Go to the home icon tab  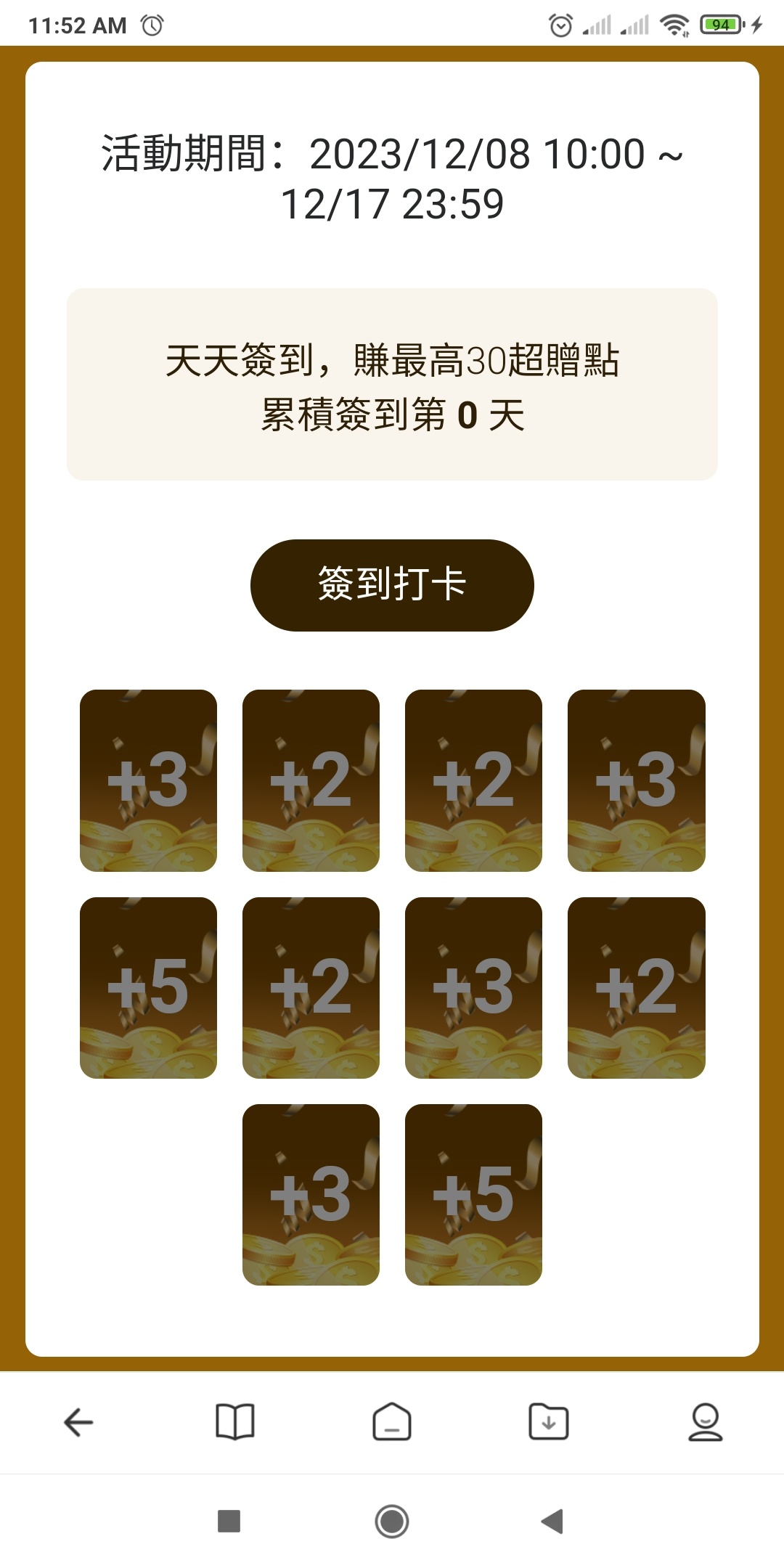(x=392, y=1422)
